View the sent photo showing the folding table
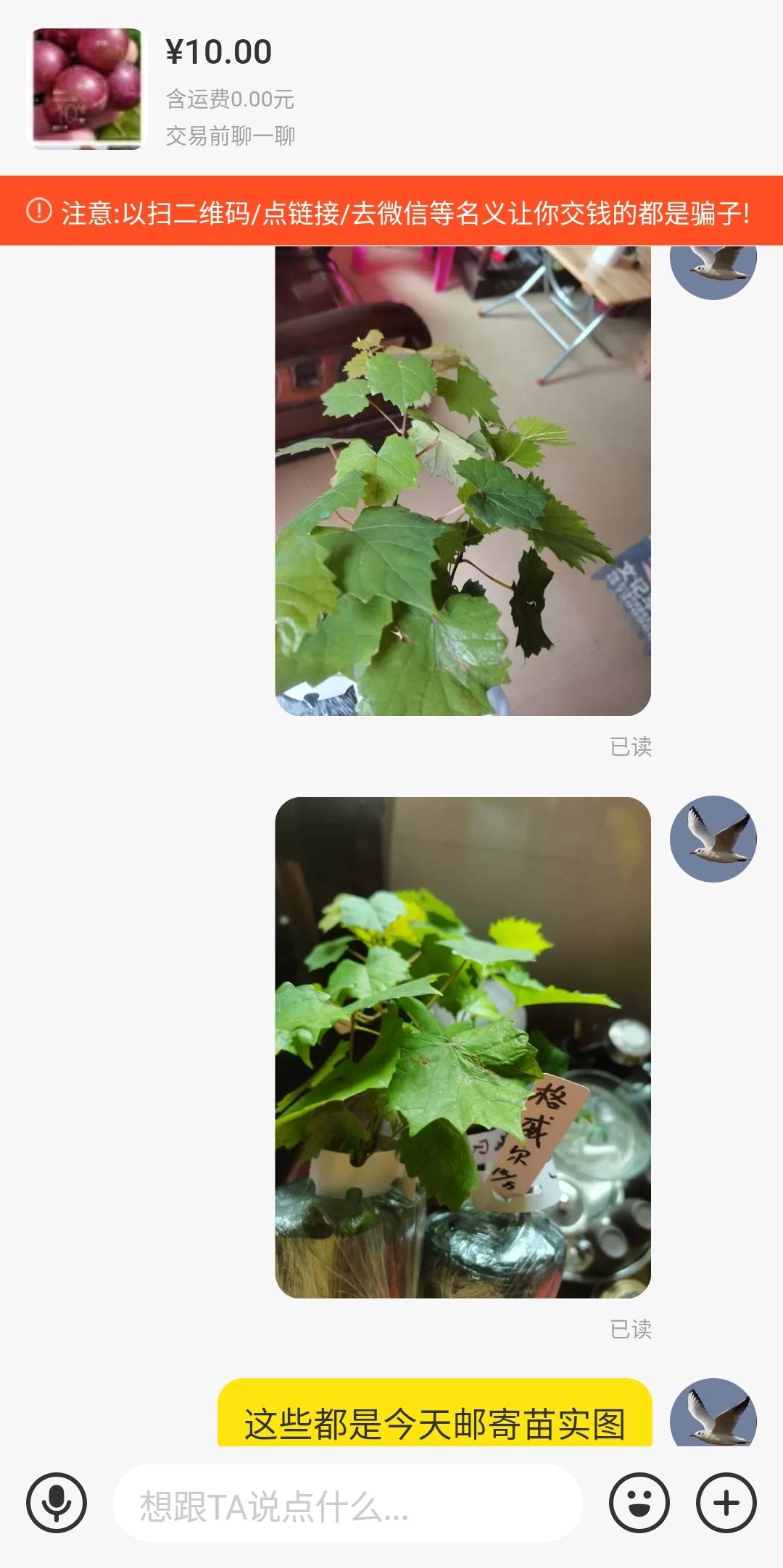 (463, 481)
